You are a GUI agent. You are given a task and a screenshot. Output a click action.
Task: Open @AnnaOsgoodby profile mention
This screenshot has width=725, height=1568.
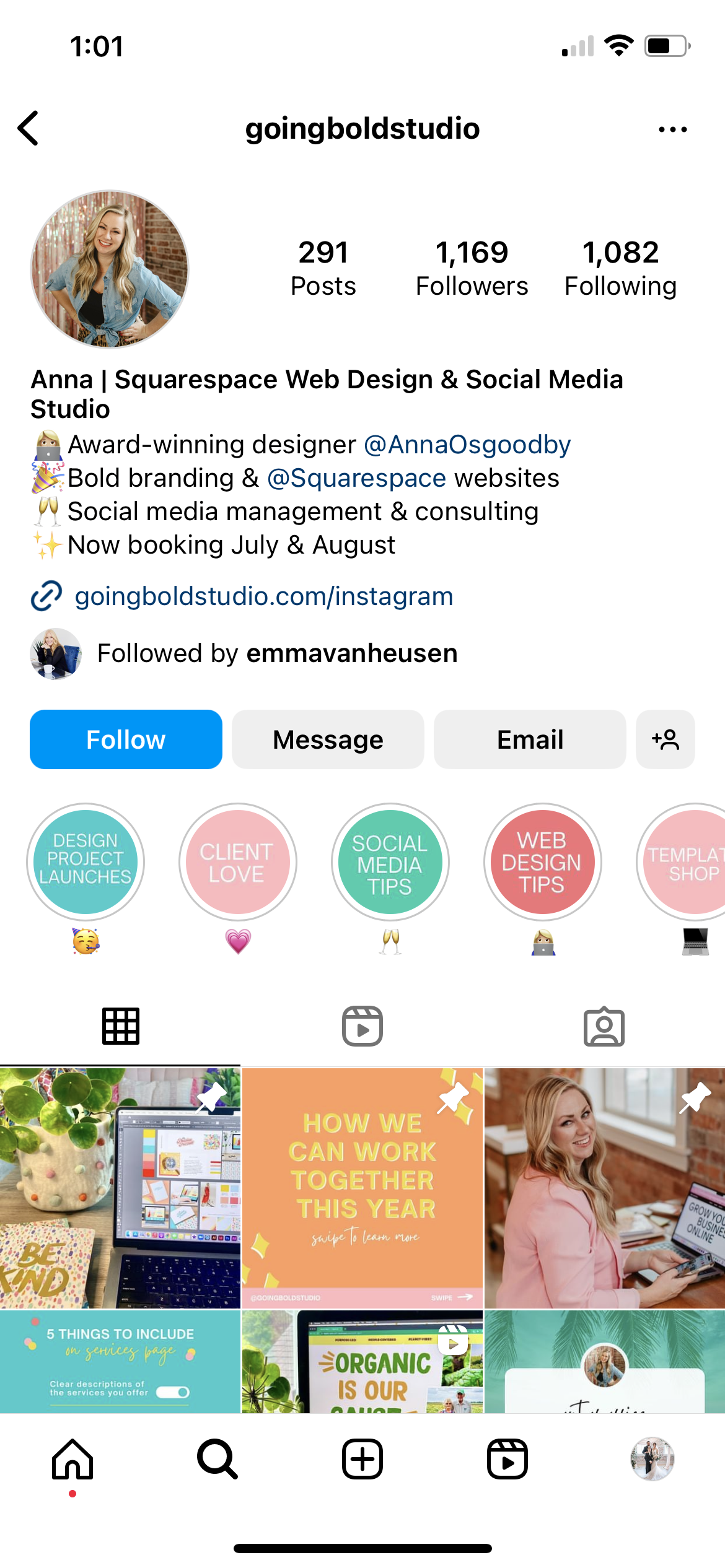[x=467, y=445]
